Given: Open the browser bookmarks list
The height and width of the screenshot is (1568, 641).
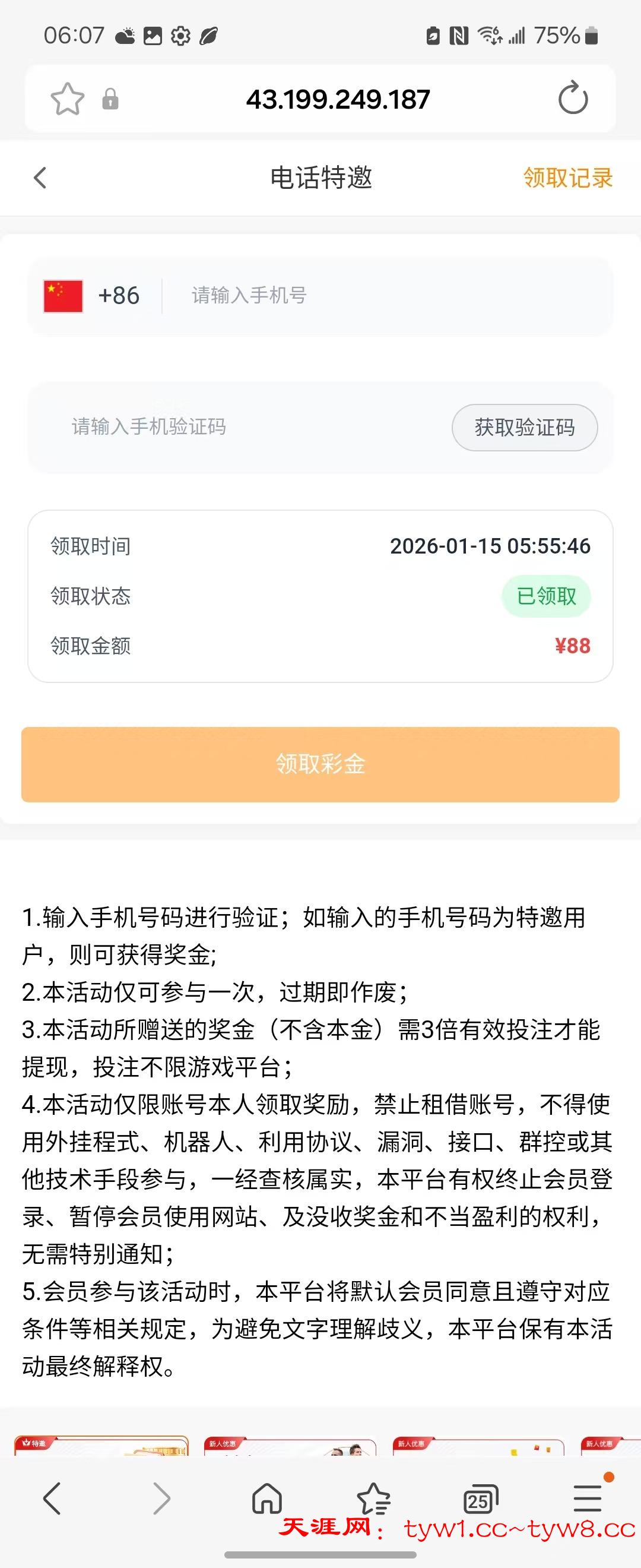Looking at the screenshot, I should tap(373, 1498).
